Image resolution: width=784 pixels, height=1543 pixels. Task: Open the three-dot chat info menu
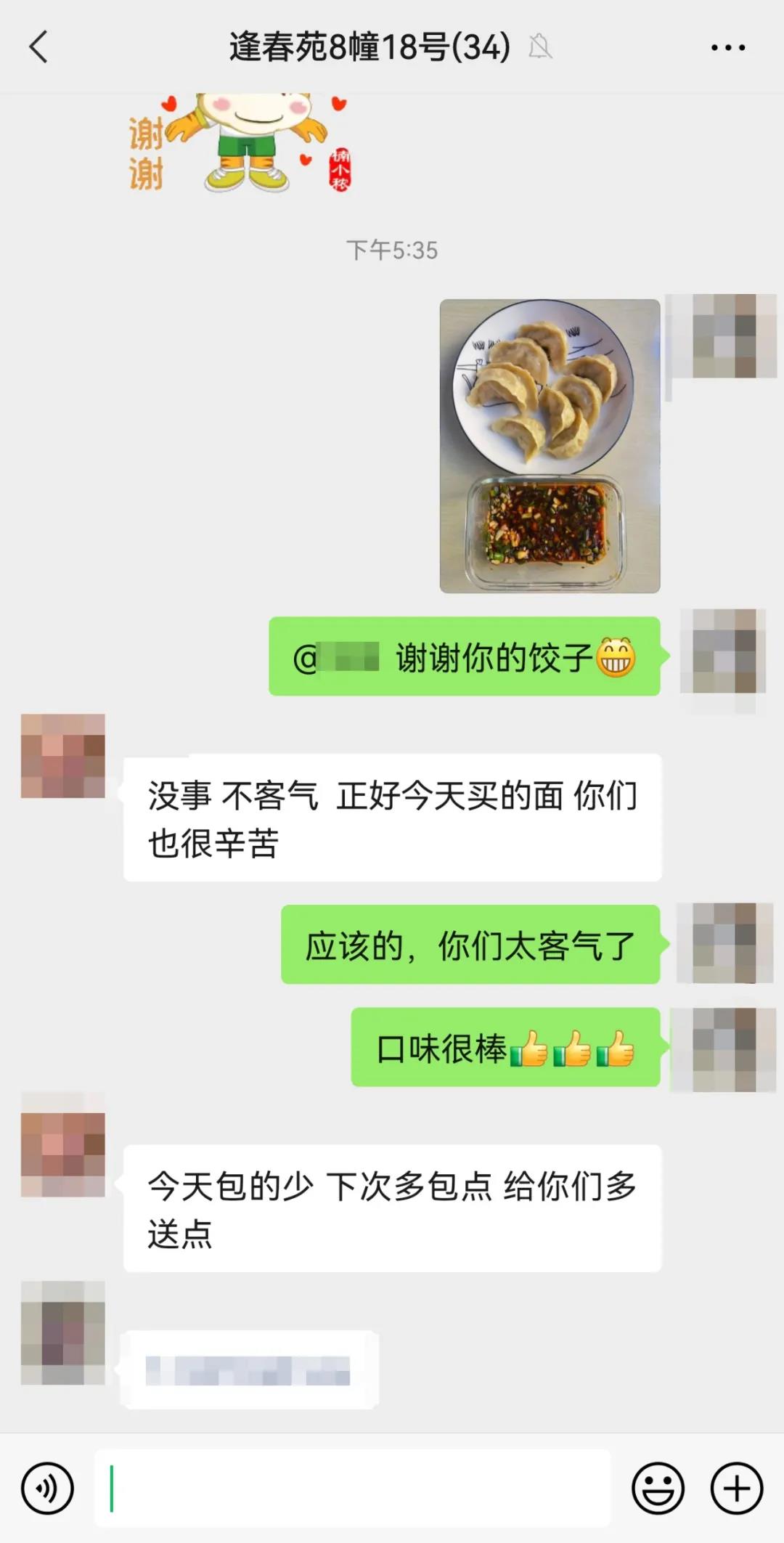[727, 48]
